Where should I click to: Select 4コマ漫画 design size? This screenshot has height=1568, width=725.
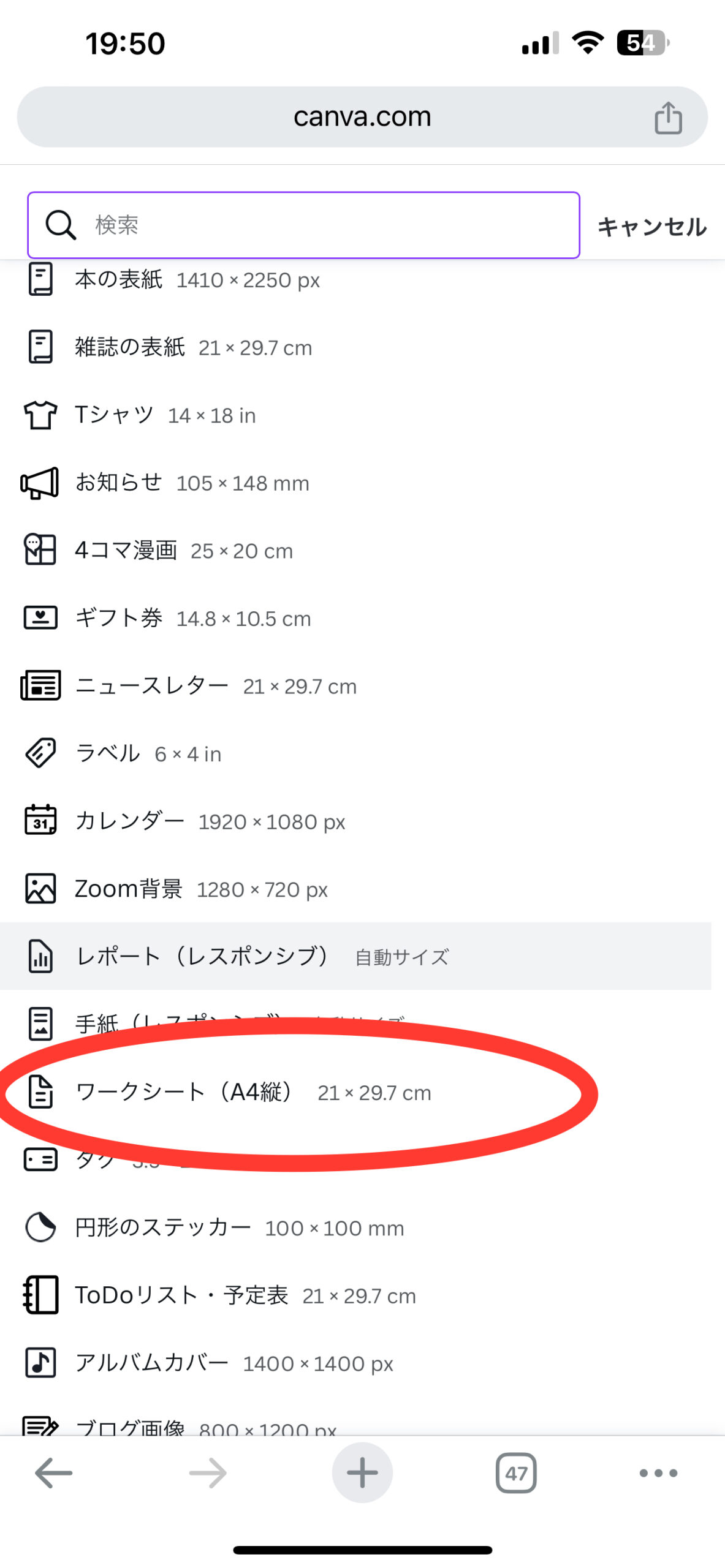(x=184, y=551)
